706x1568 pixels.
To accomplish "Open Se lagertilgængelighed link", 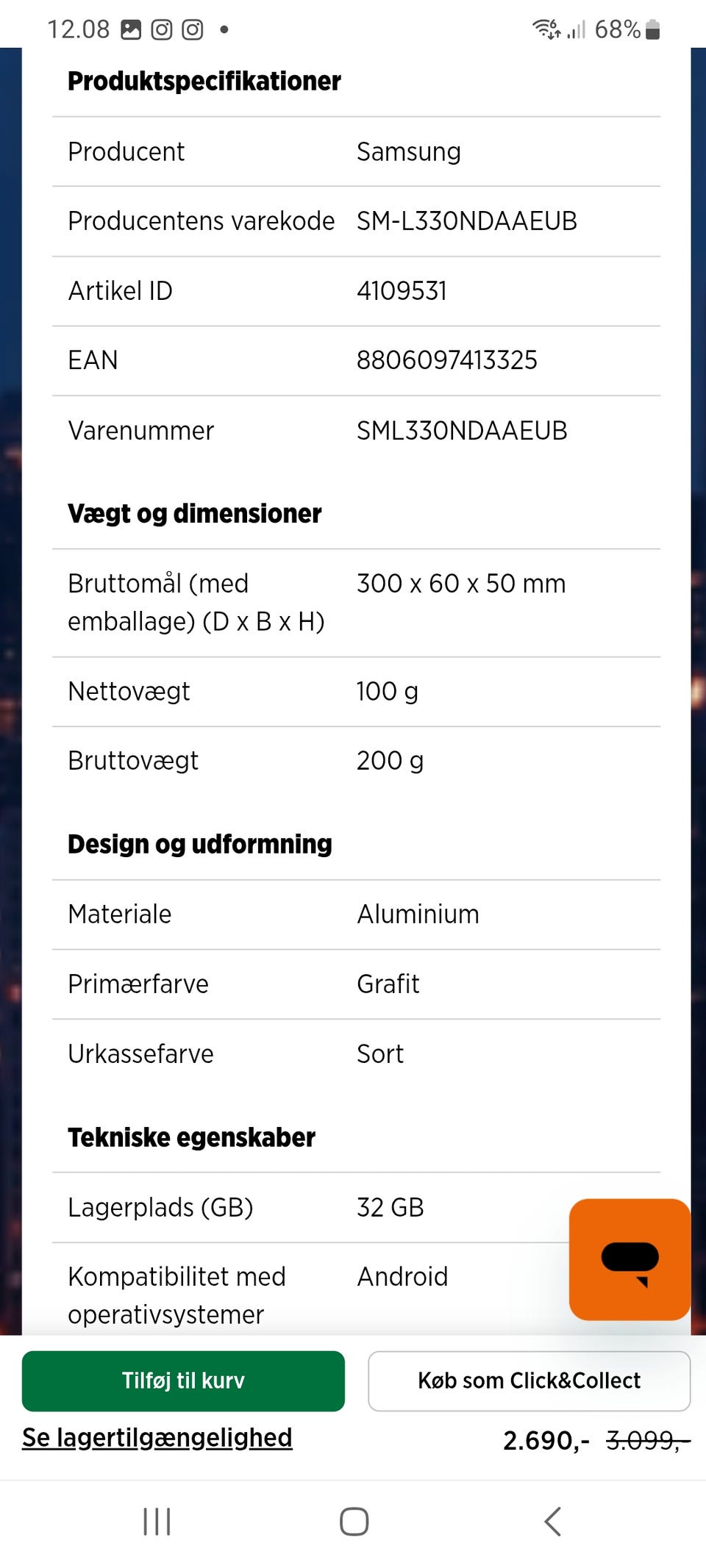I will pyautogui.click(x=157, y=1438).
